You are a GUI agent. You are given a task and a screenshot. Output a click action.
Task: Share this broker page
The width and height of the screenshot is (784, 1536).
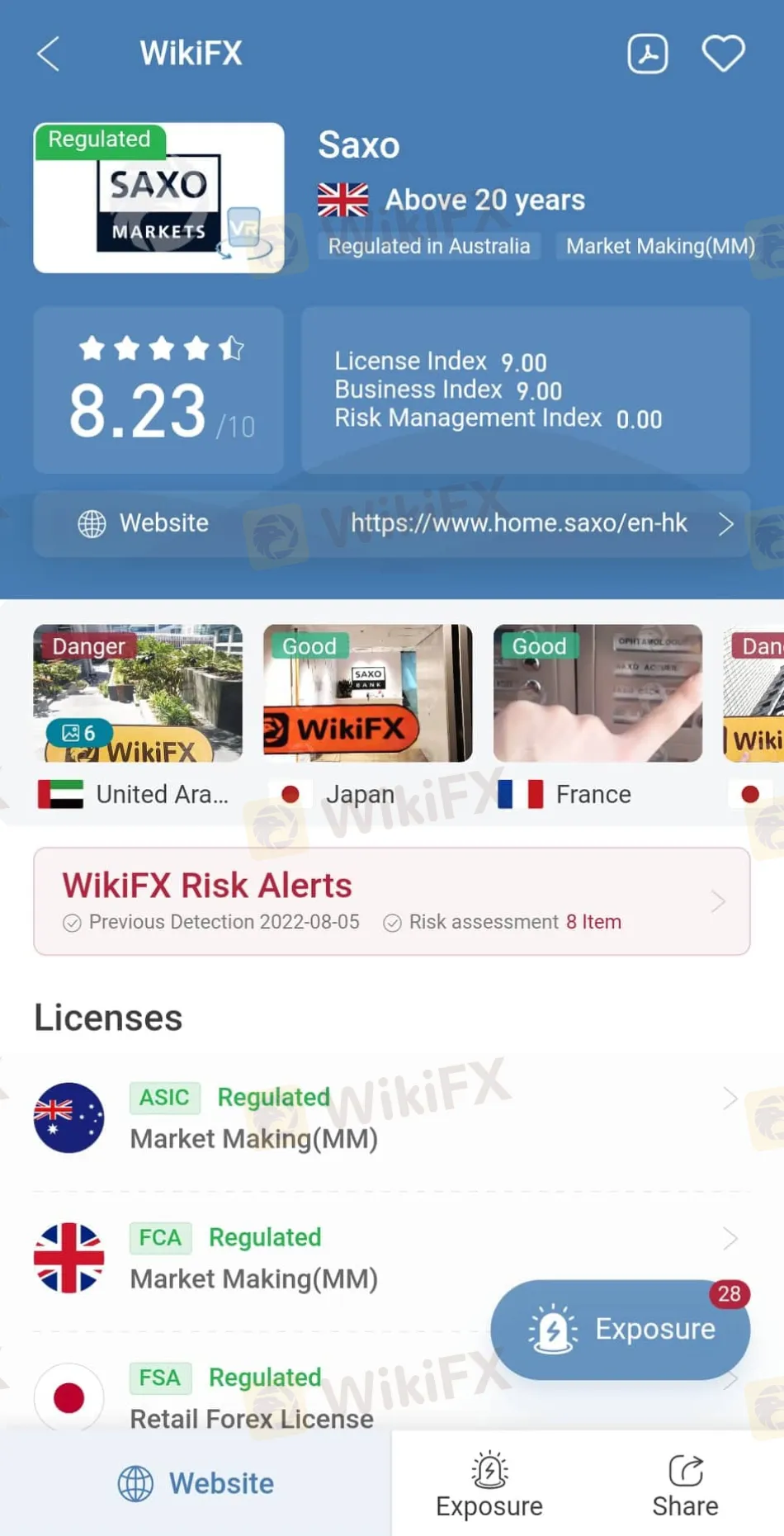(685, 1485)
